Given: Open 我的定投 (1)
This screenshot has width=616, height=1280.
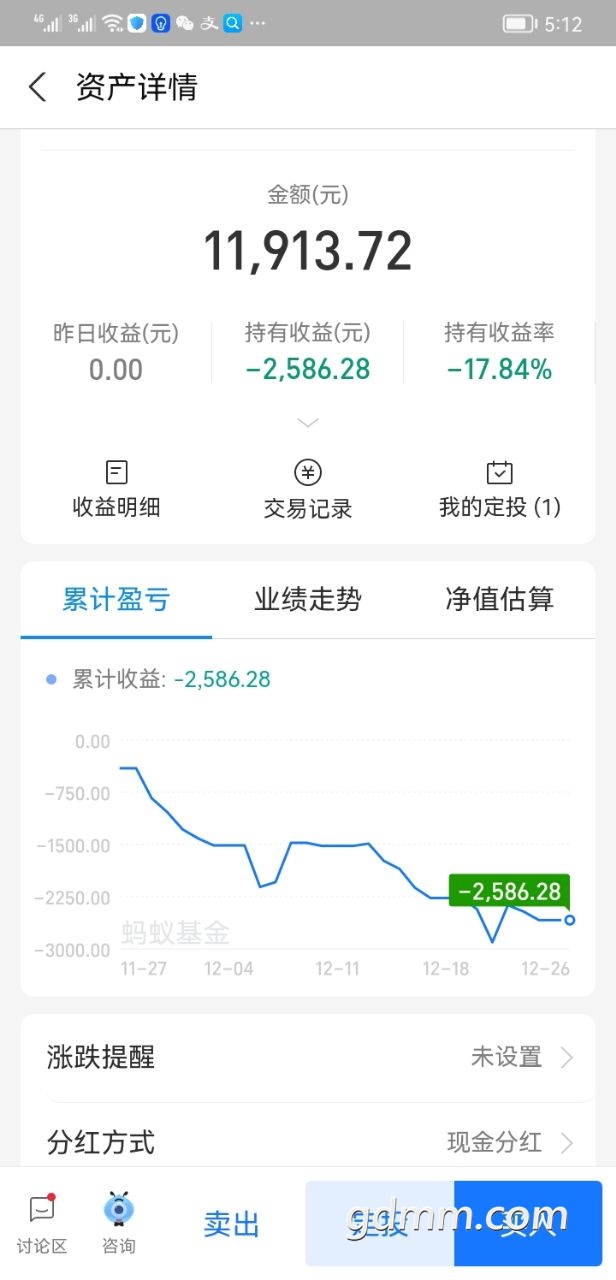Looking at the screenshot, I should (500, 489).
